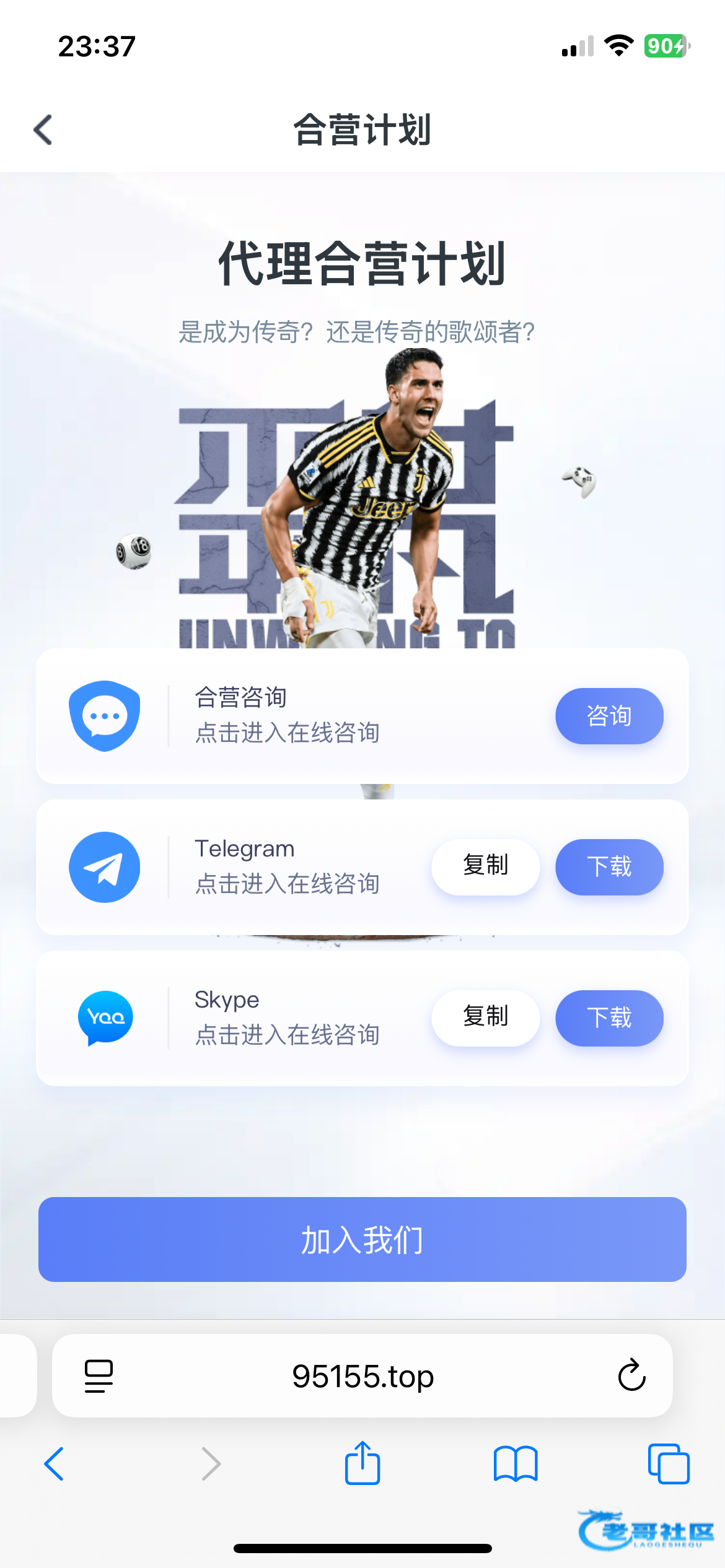725x1568 pixels.
Task: Reload the page
Action: 631,1375
